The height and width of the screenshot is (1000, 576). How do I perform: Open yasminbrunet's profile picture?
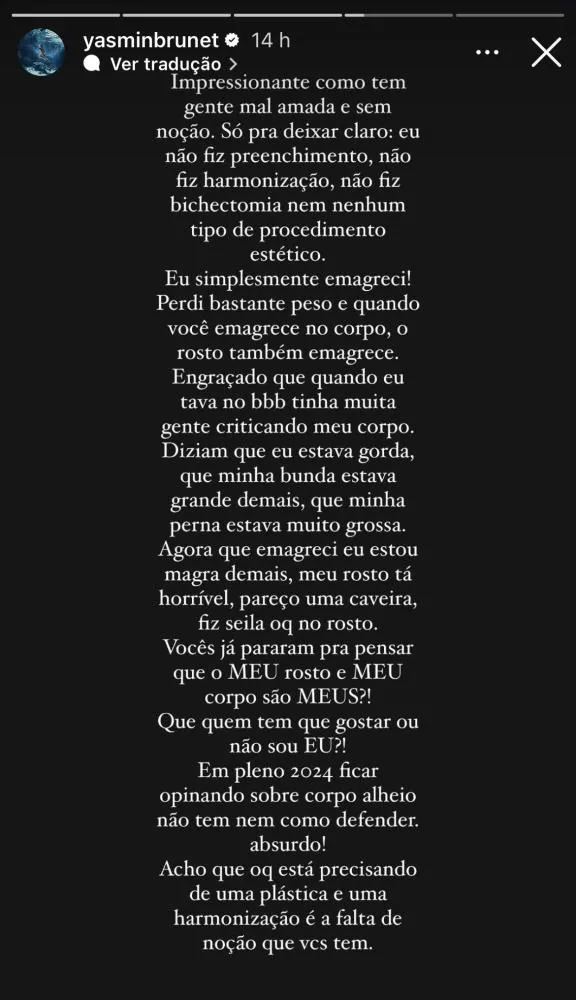click(x=41, y=52)
